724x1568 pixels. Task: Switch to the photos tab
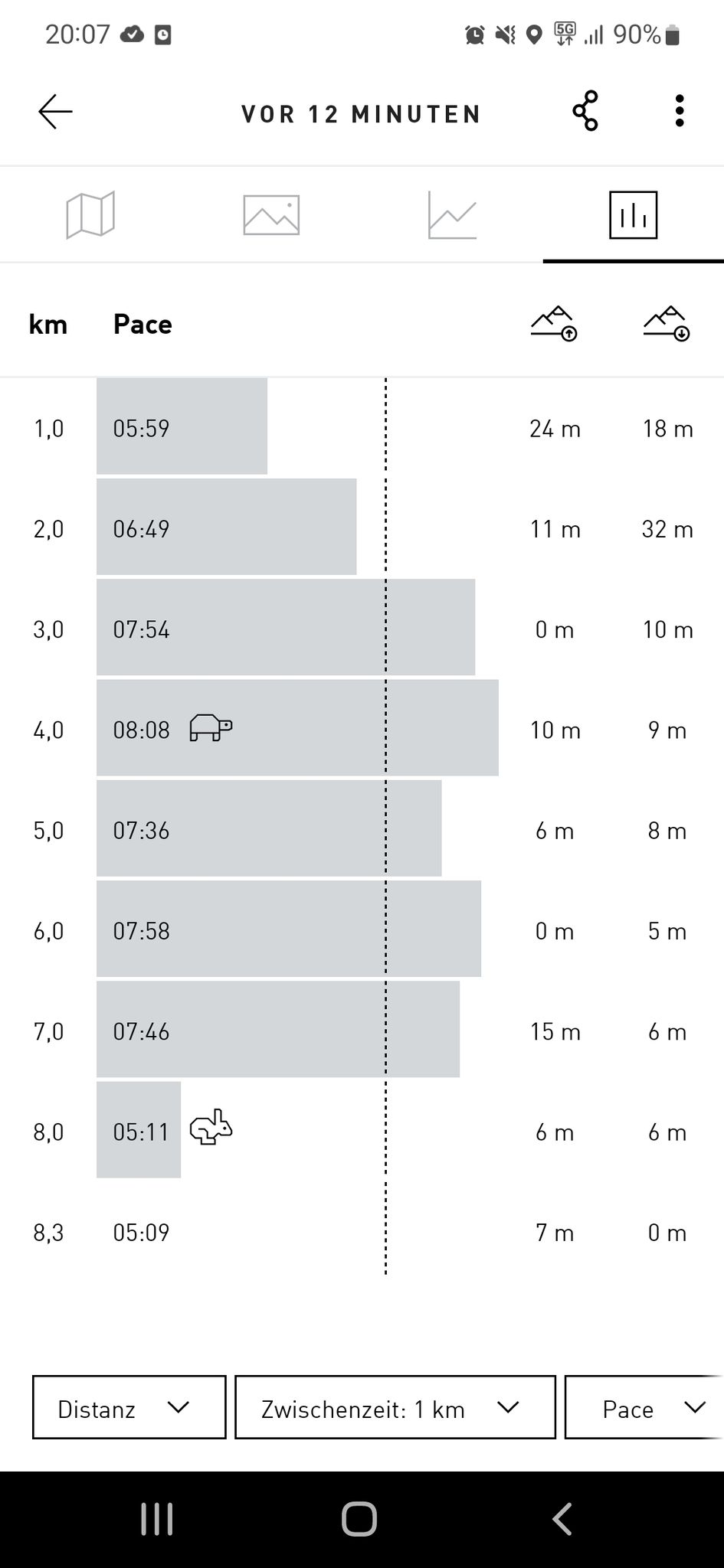(271, 215)
